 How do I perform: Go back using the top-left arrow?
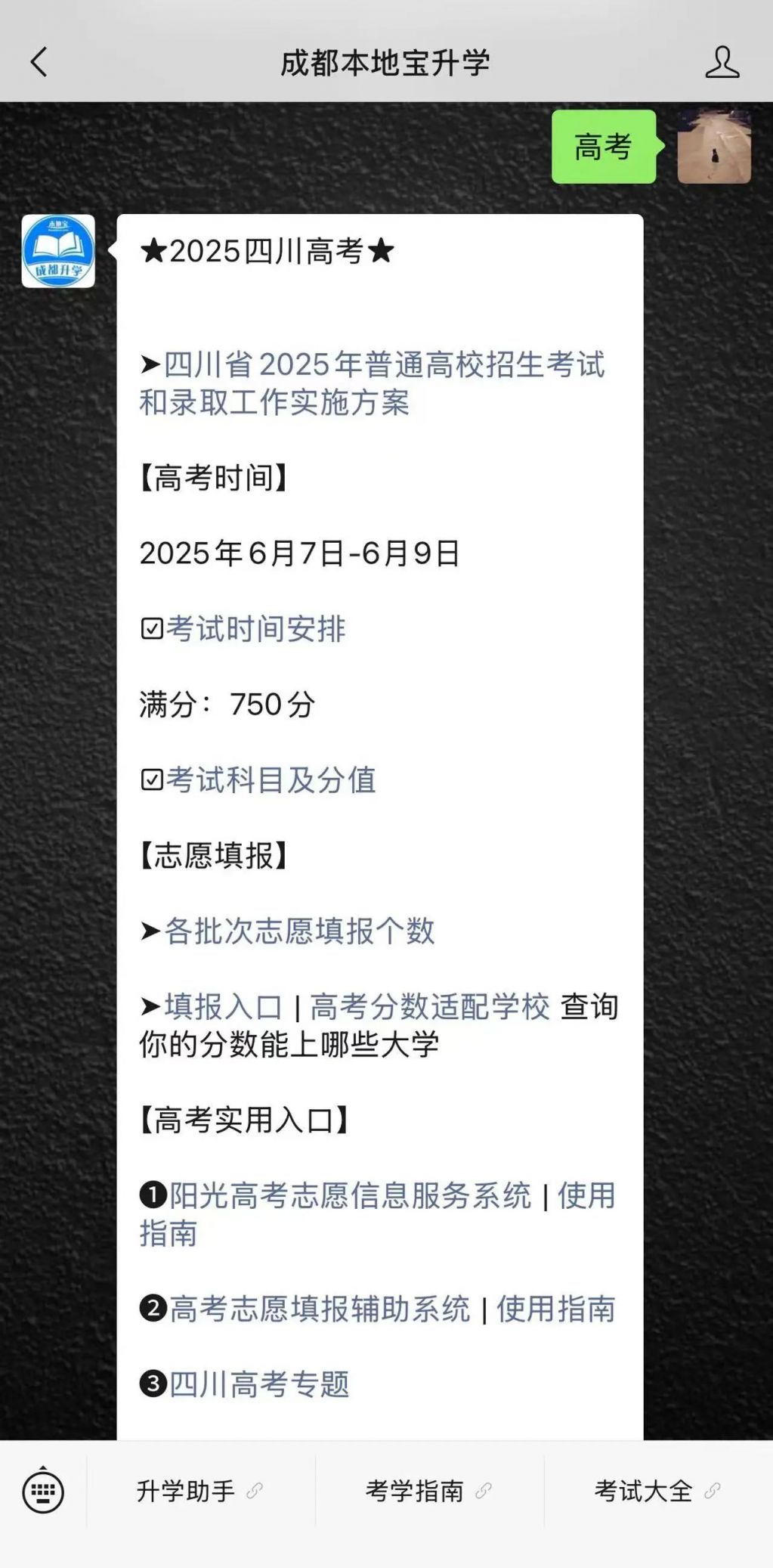[x=39, y=62]
